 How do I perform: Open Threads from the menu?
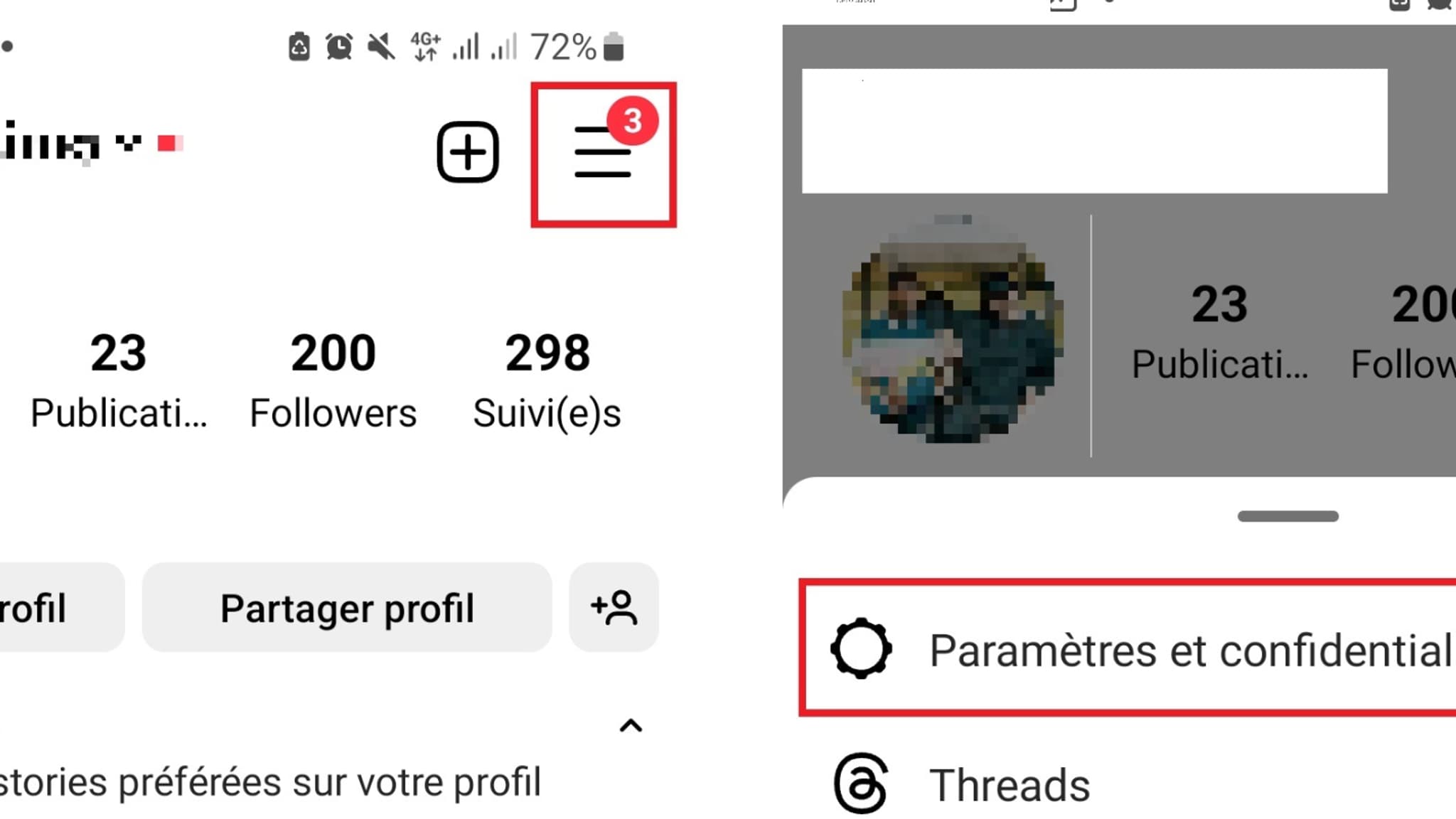point(1010,784)
